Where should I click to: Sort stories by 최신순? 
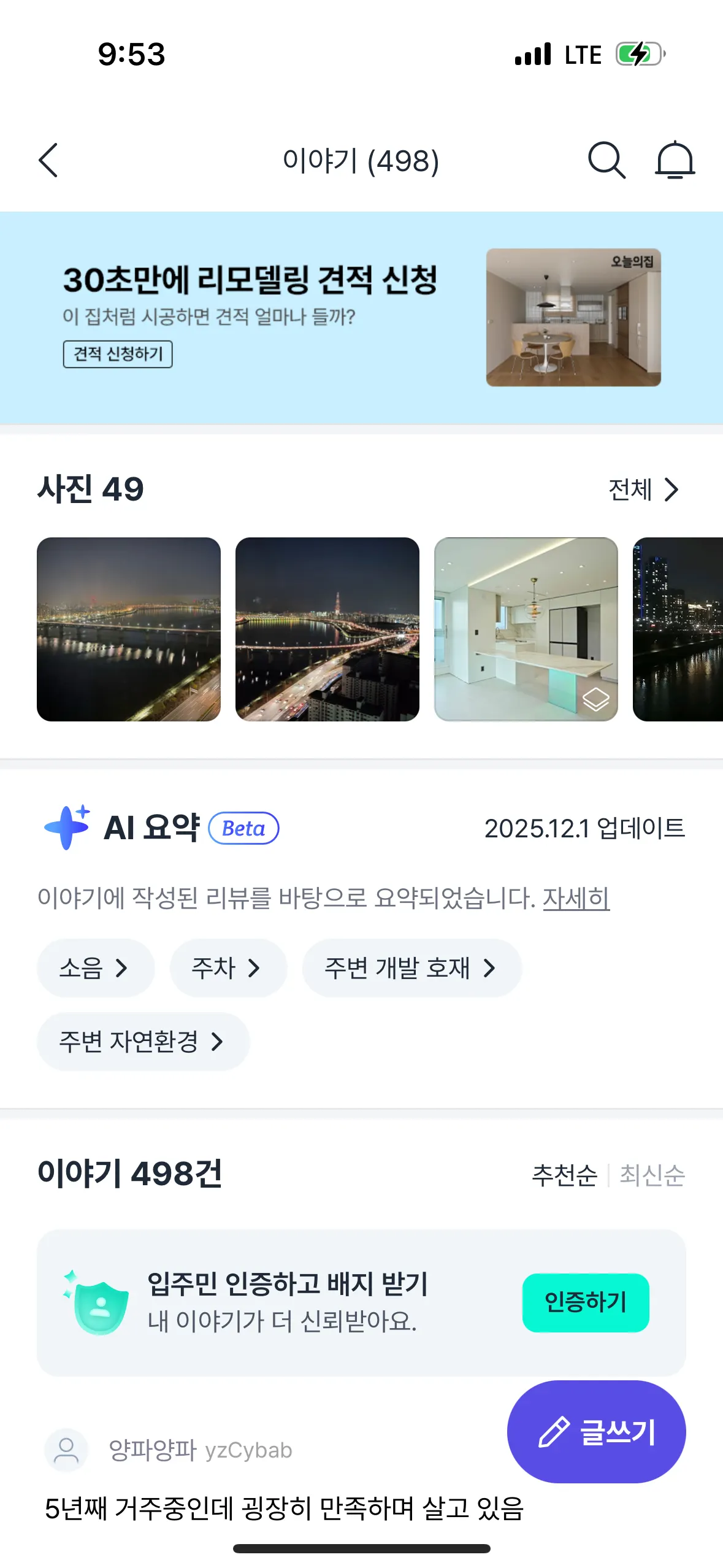click(x=652, y=1175)
